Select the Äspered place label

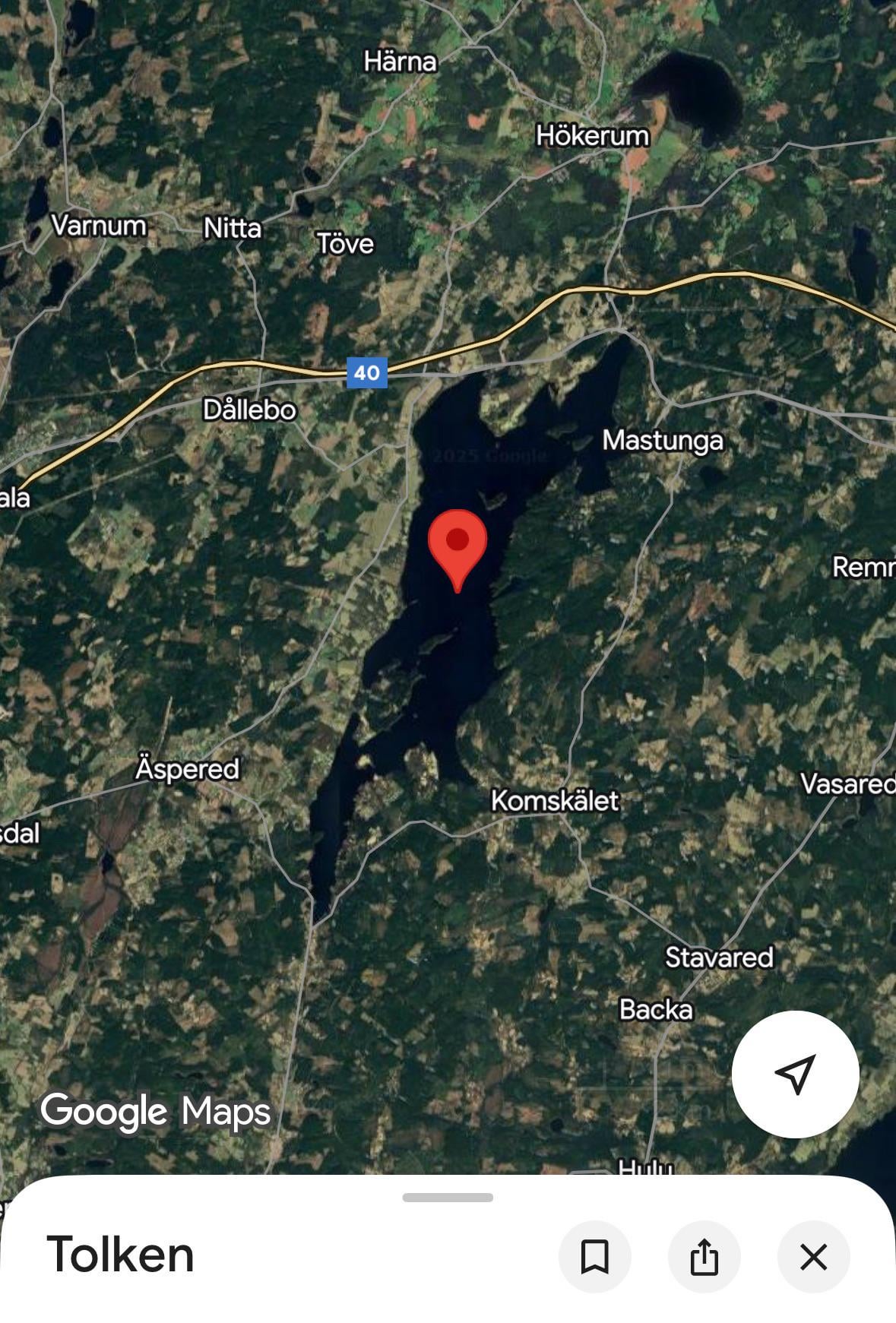188,769
